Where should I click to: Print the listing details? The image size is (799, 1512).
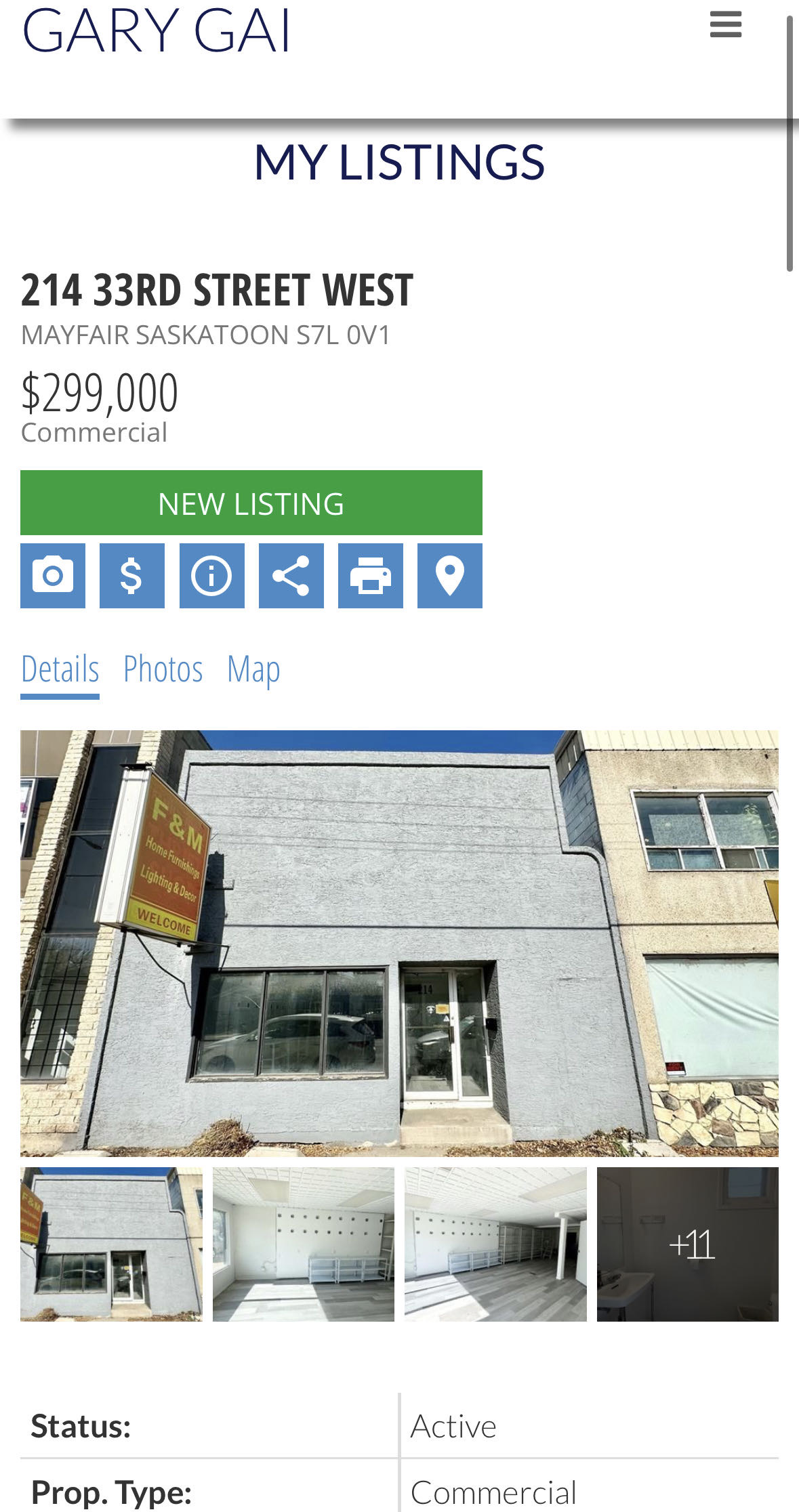click(370, 576)
